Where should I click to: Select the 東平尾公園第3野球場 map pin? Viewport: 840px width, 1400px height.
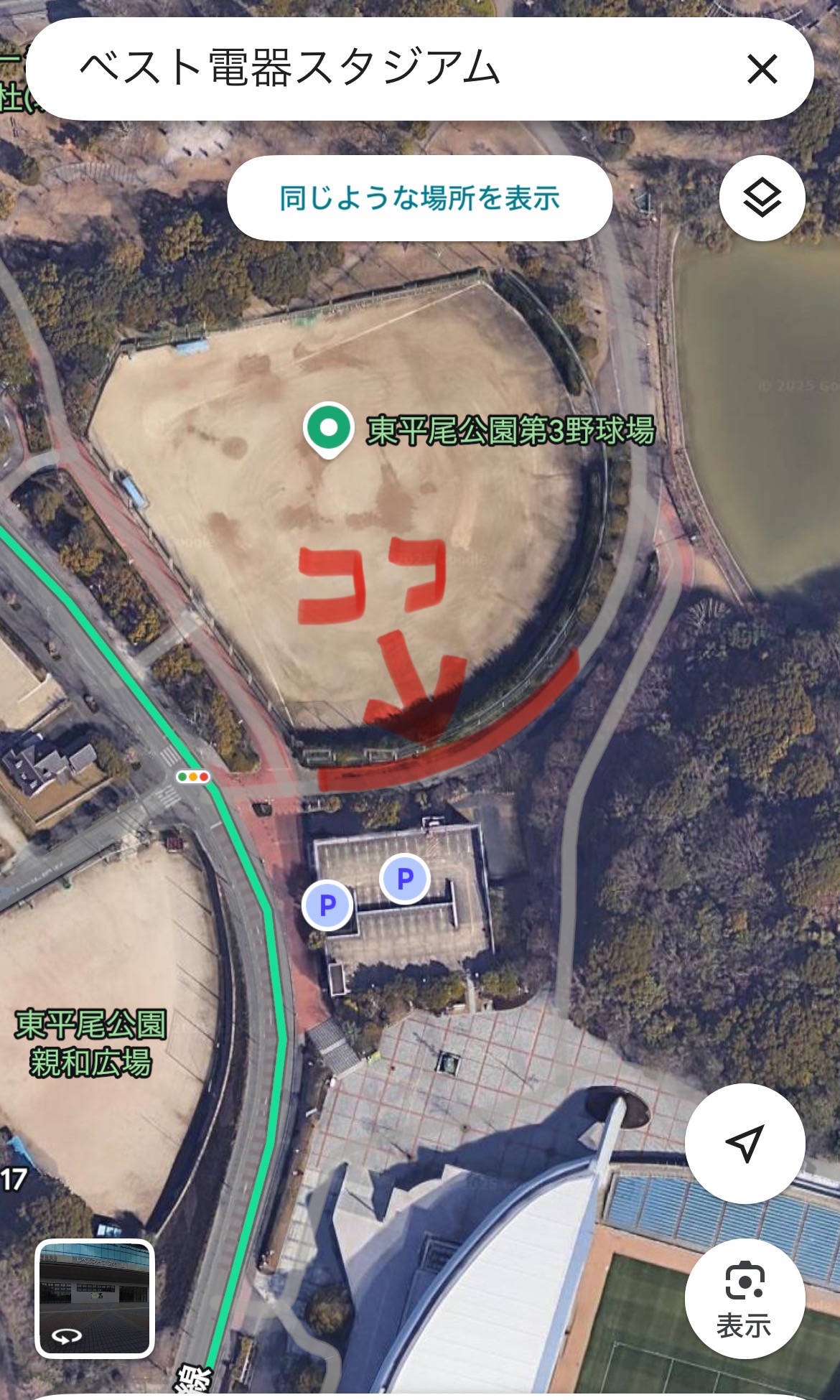[329, 429]
